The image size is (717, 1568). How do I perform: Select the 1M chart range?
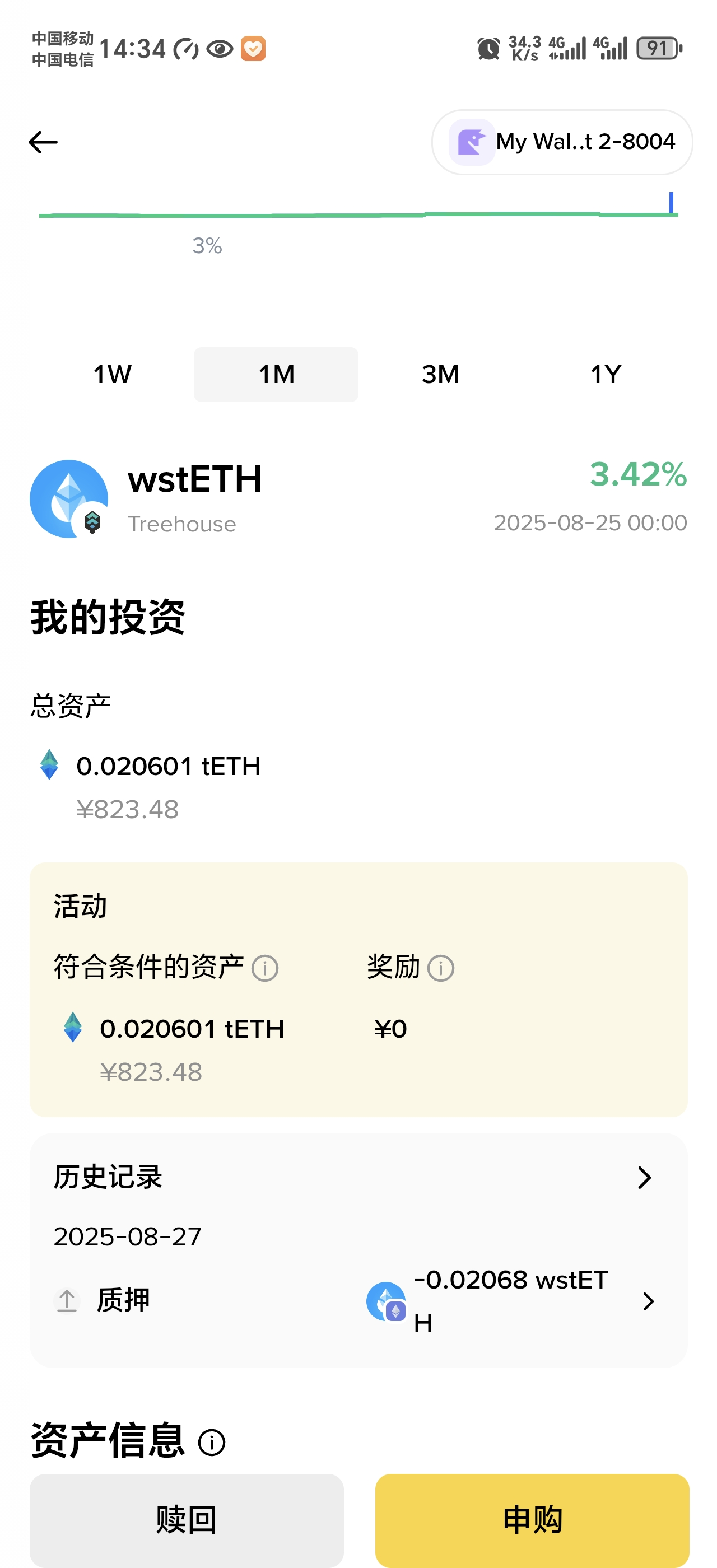pyautogui.click(x=276, y=374)
